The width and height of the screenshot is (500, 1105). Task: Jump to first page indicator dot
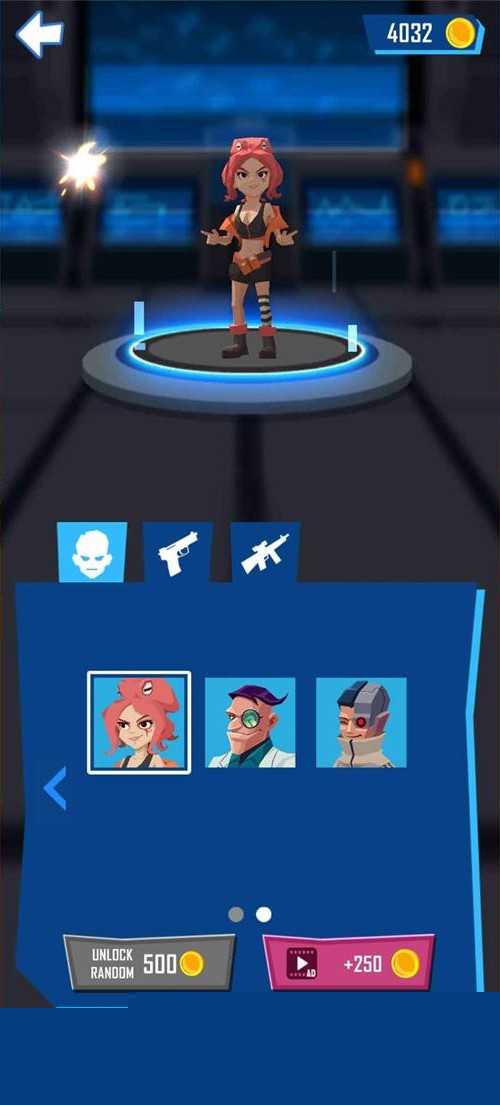coord(236,914)
